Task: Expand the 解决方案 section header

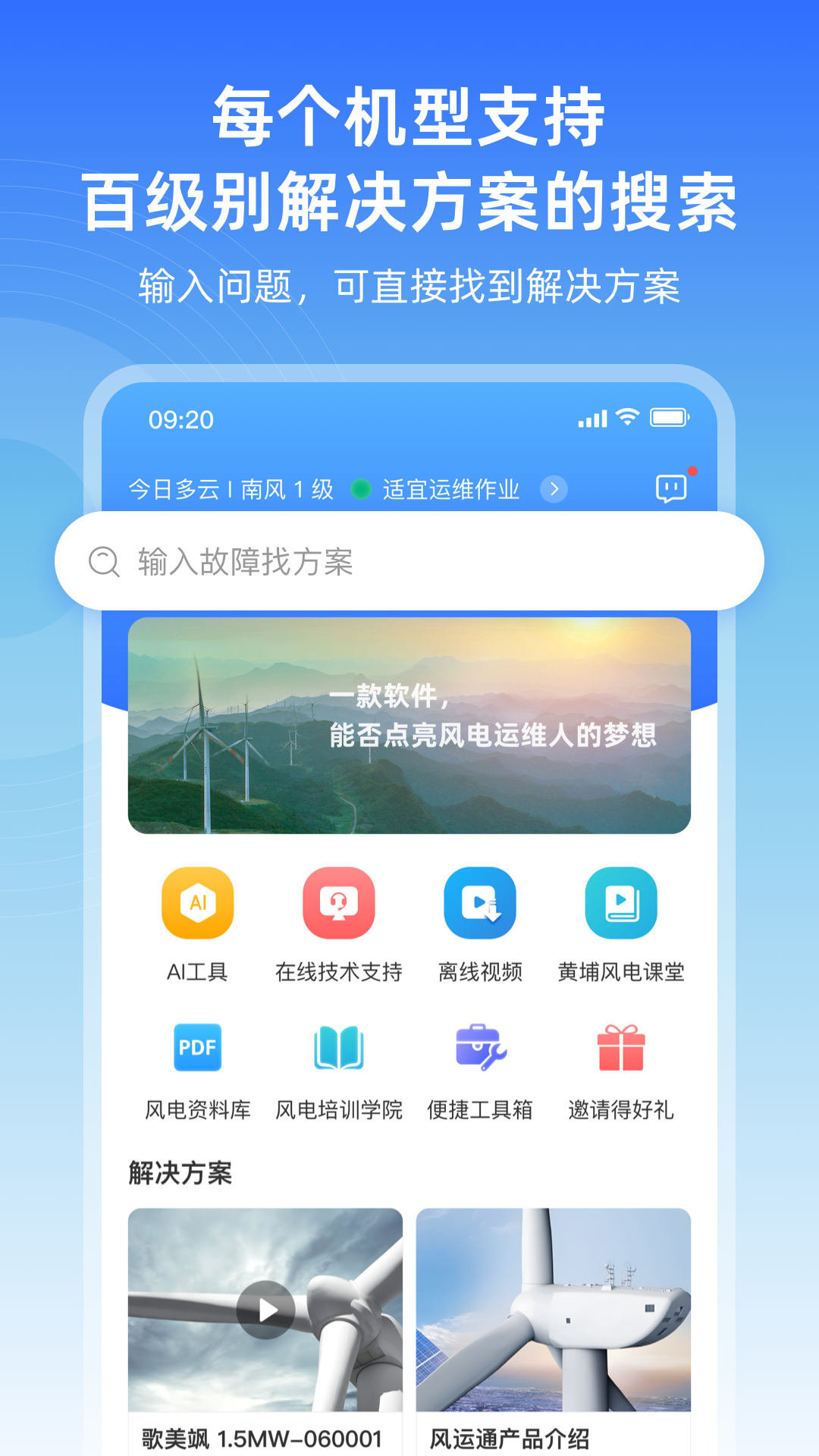Action: point(181,1171)
